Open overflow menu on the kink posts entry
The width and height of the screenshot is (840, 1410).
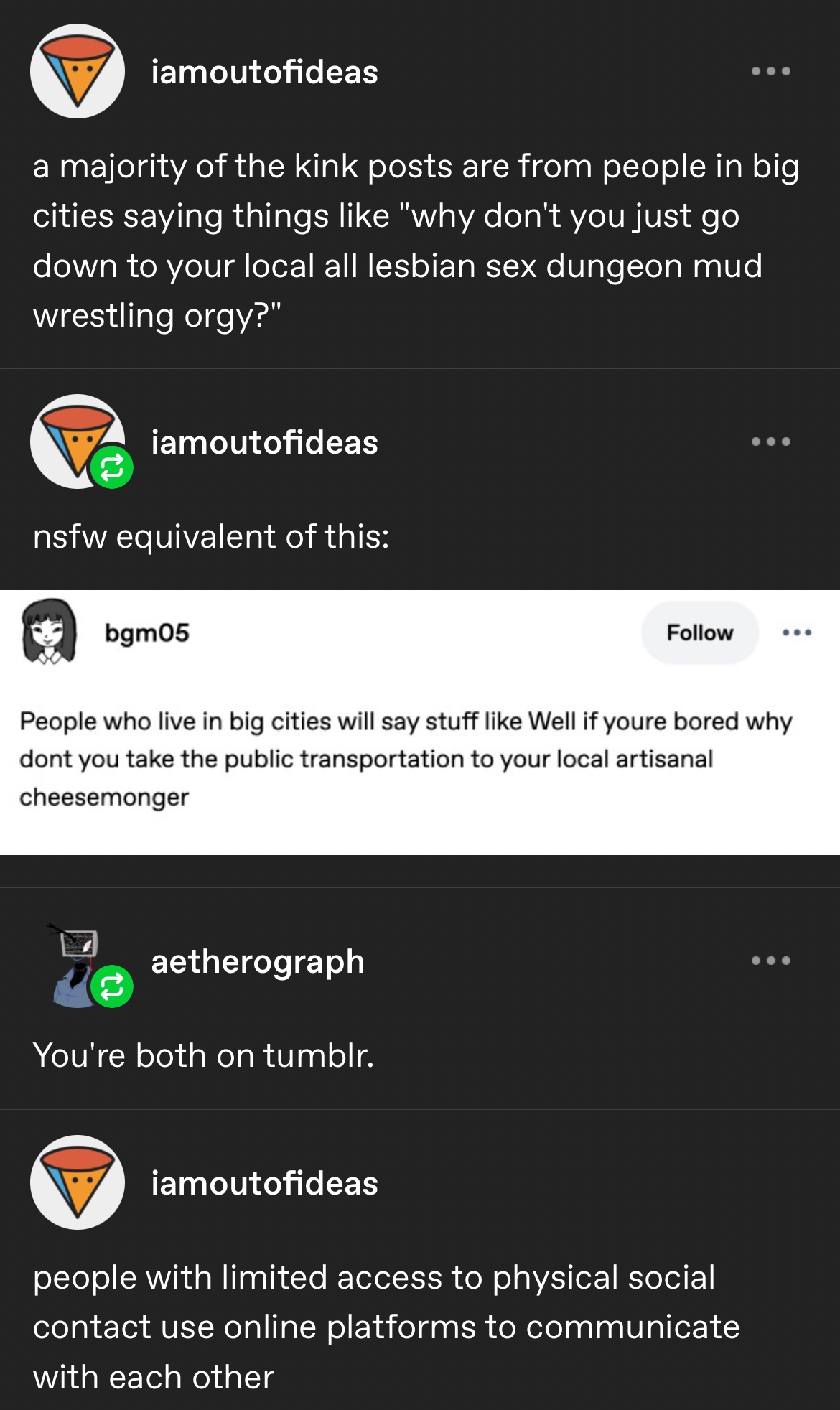[770, 71]
